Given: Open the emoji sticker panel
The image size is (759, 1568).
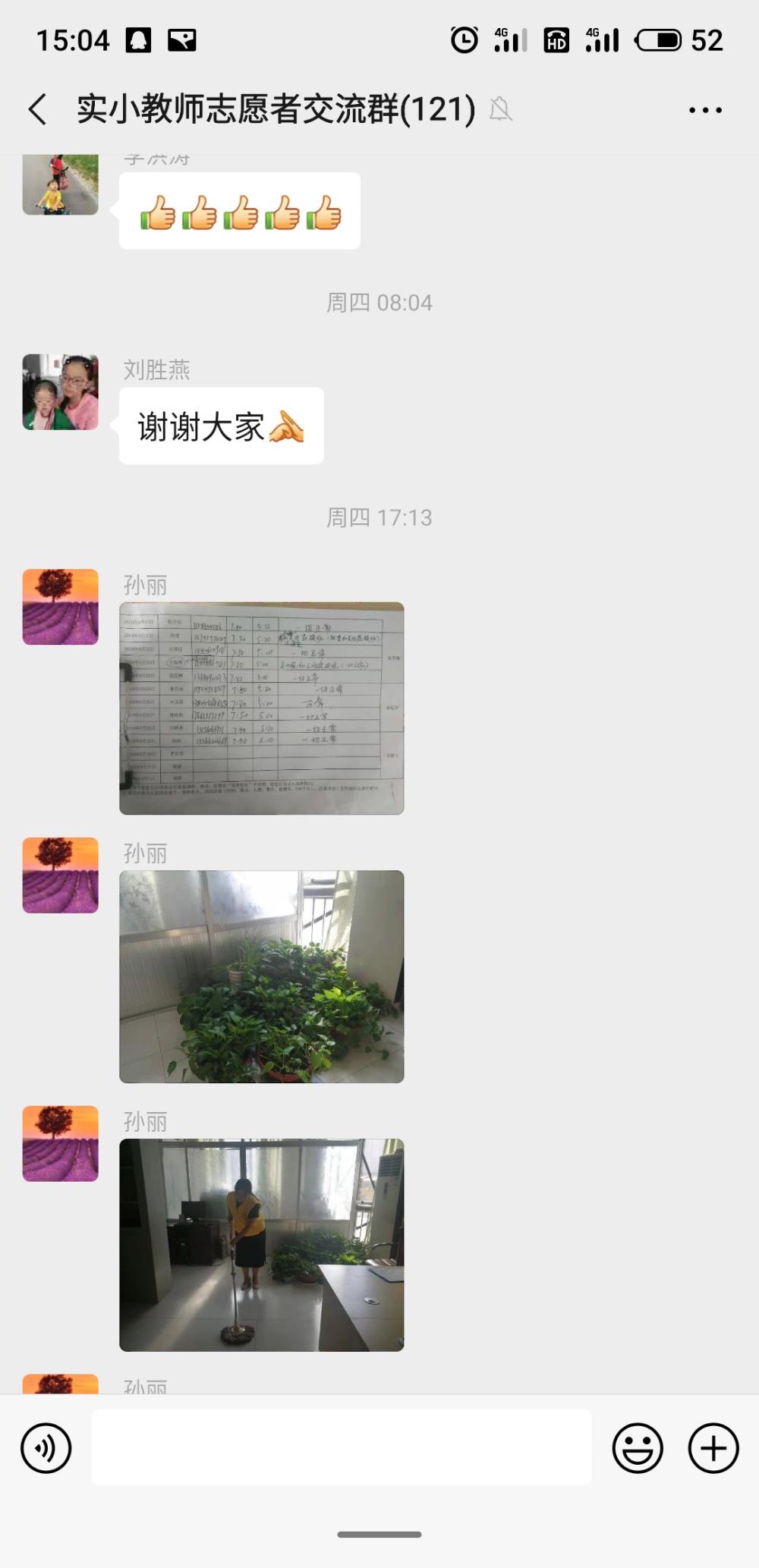Looking at the screenshot, I should pos(638,1448).
